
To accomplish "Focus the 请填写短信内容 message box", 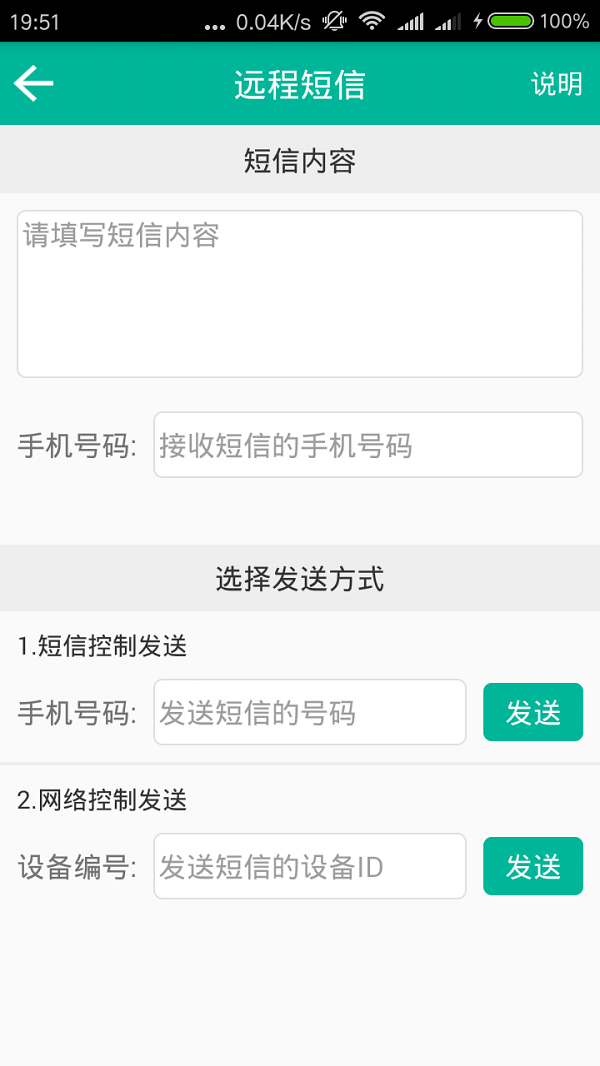I will tap(300, 294).
